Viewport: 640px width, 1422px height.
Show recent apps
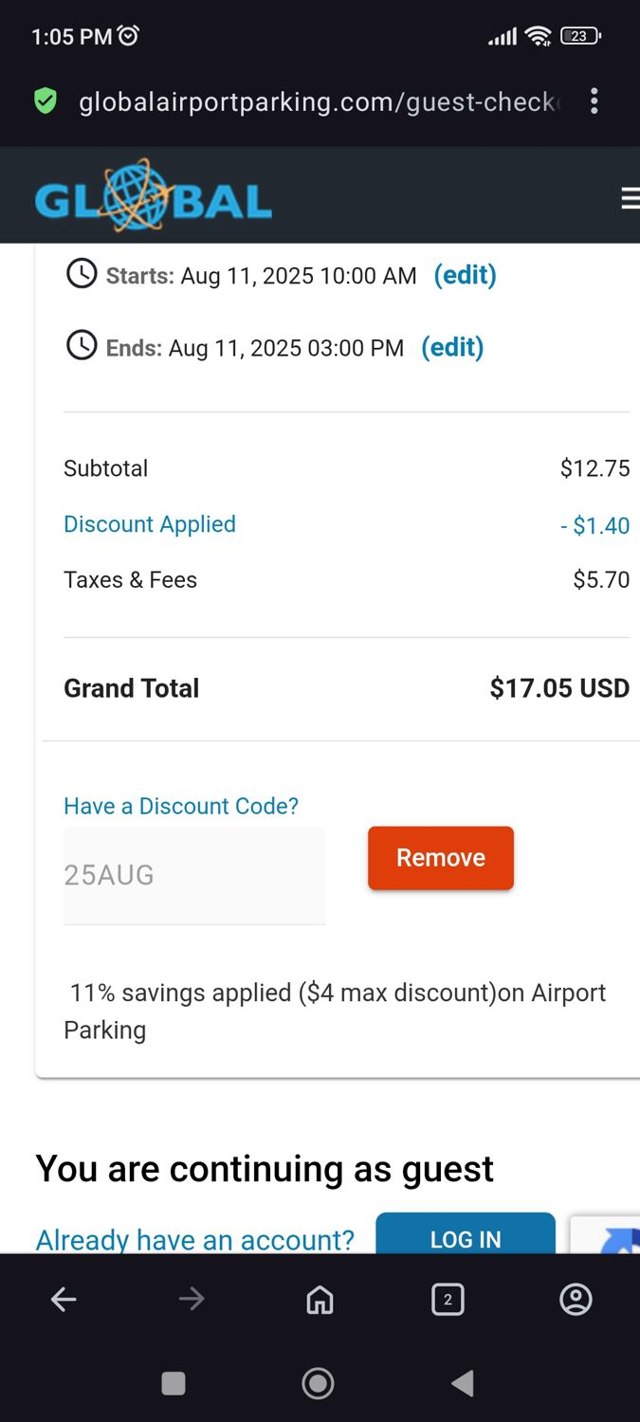174,1383
